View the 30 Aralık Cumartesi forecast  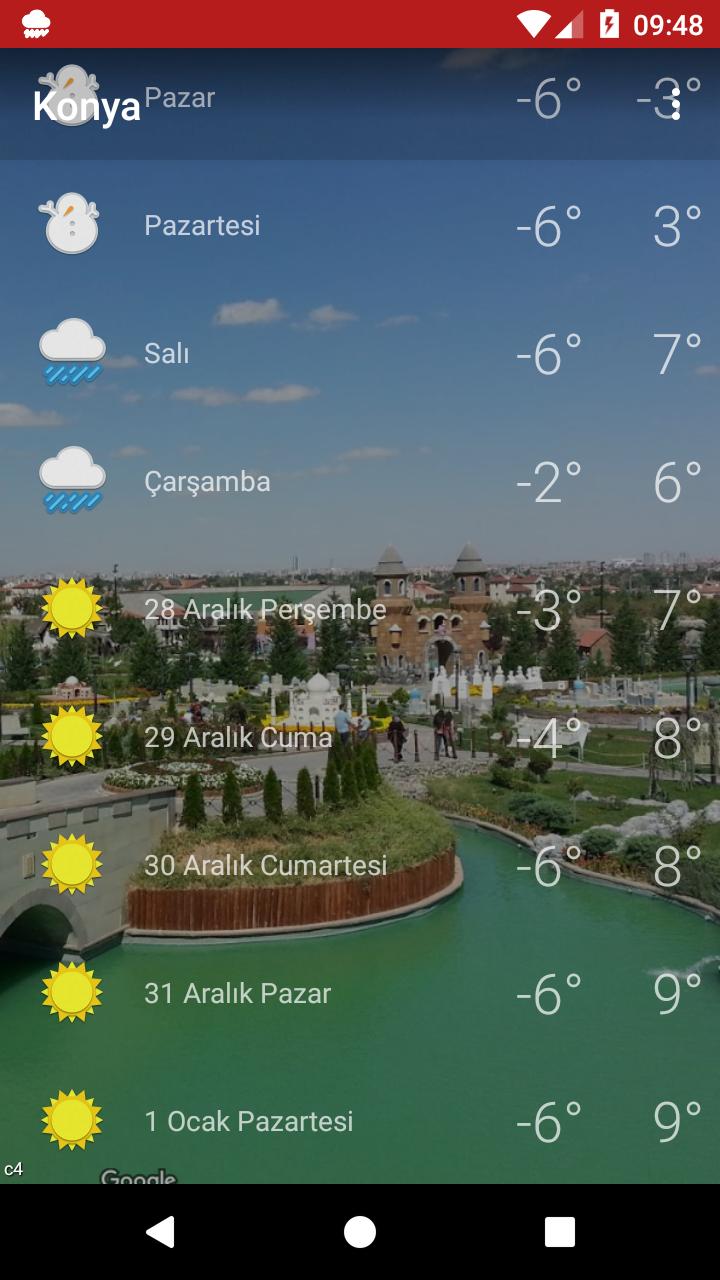pyautogui.click(x=360, y=865)
